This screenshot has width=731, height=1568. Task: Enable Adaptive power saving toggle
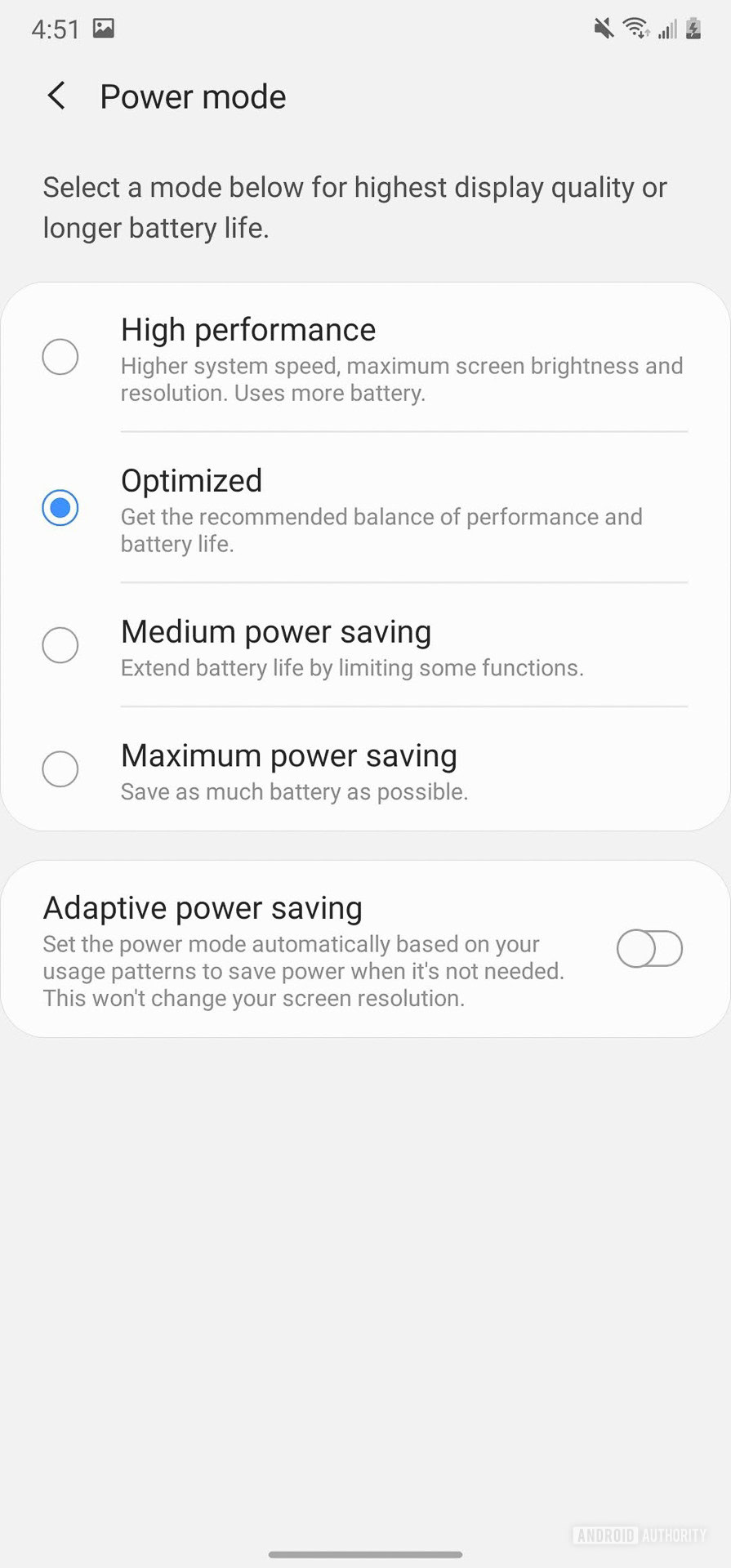649,949
